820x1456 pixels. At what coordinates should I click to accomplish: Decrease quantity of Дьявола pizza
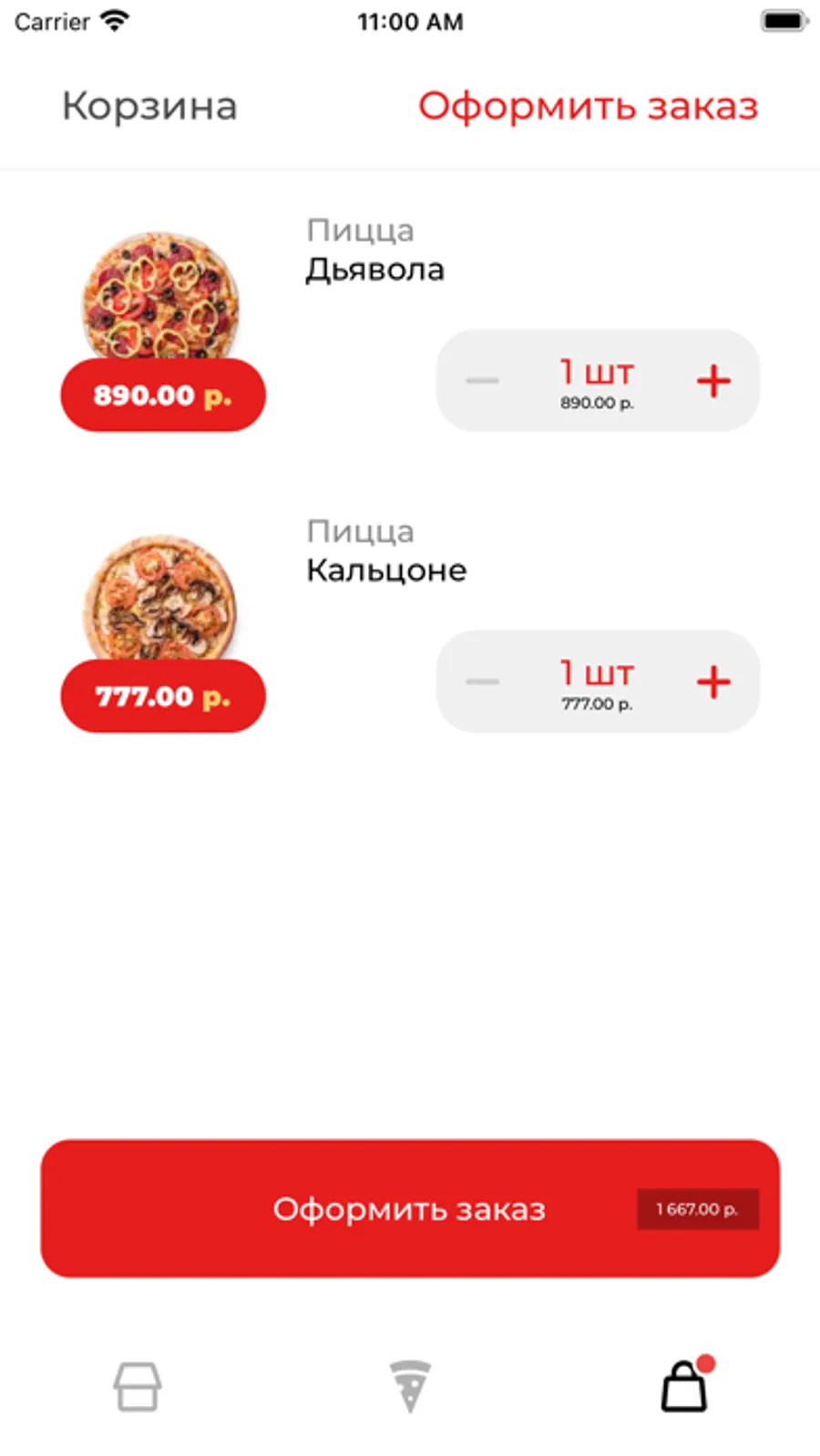482,381
